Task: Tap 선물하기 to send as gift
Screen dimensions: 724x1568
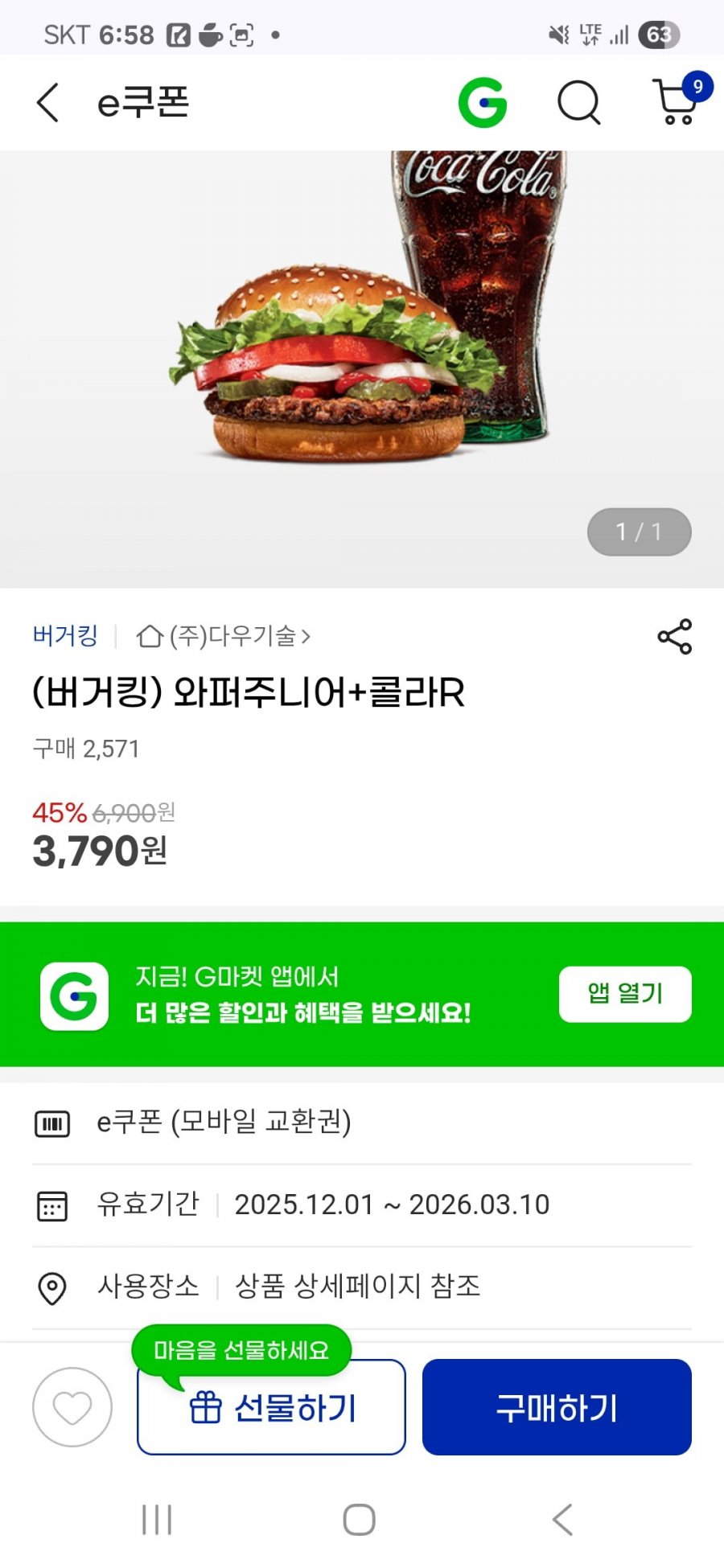Action: pyautogui.click(x=271, y=1407)
